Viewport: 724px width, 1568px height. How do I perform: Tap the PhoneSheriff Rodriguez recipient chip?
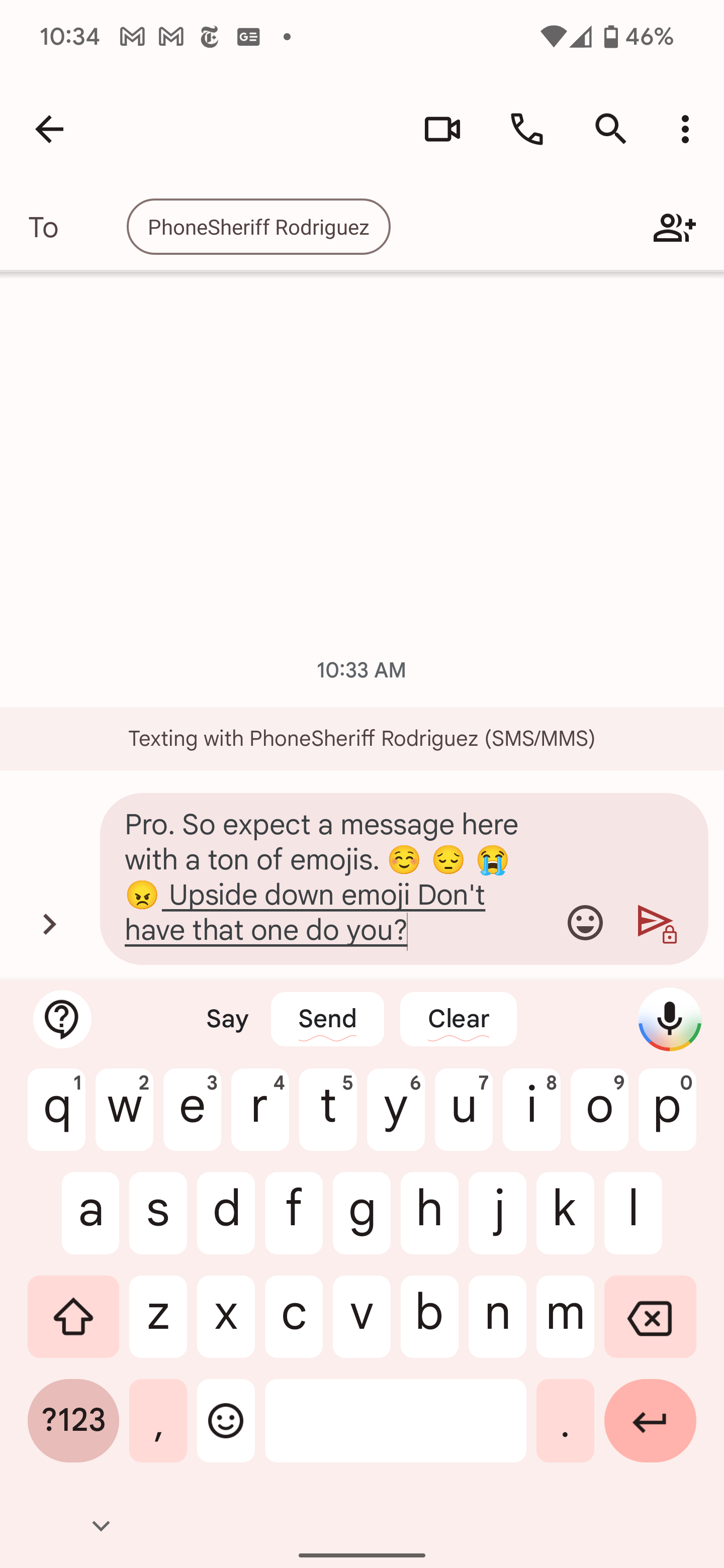(258, 227)
